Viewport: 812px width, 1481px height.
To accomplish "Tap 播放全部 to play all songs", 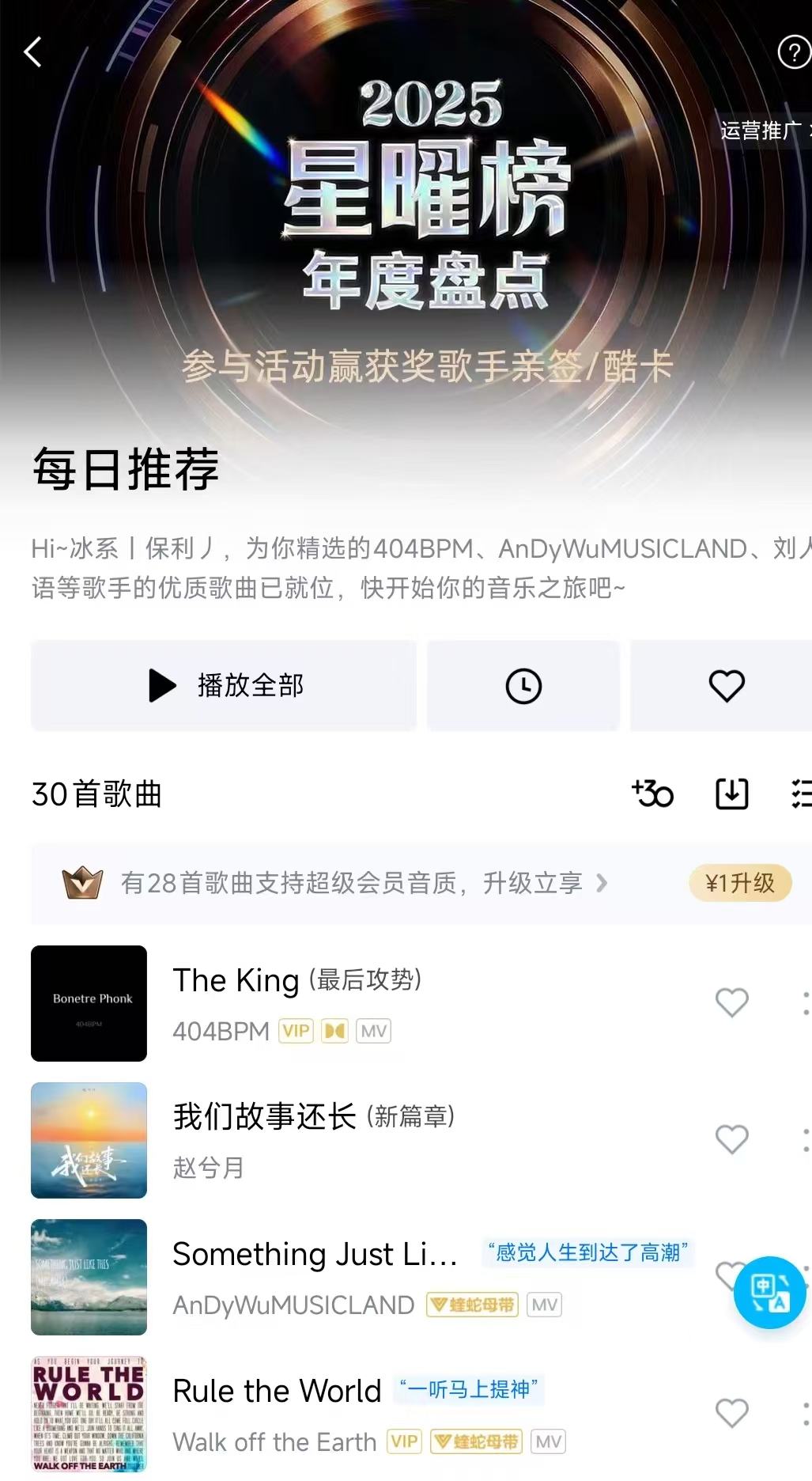I will click(225, 685).
